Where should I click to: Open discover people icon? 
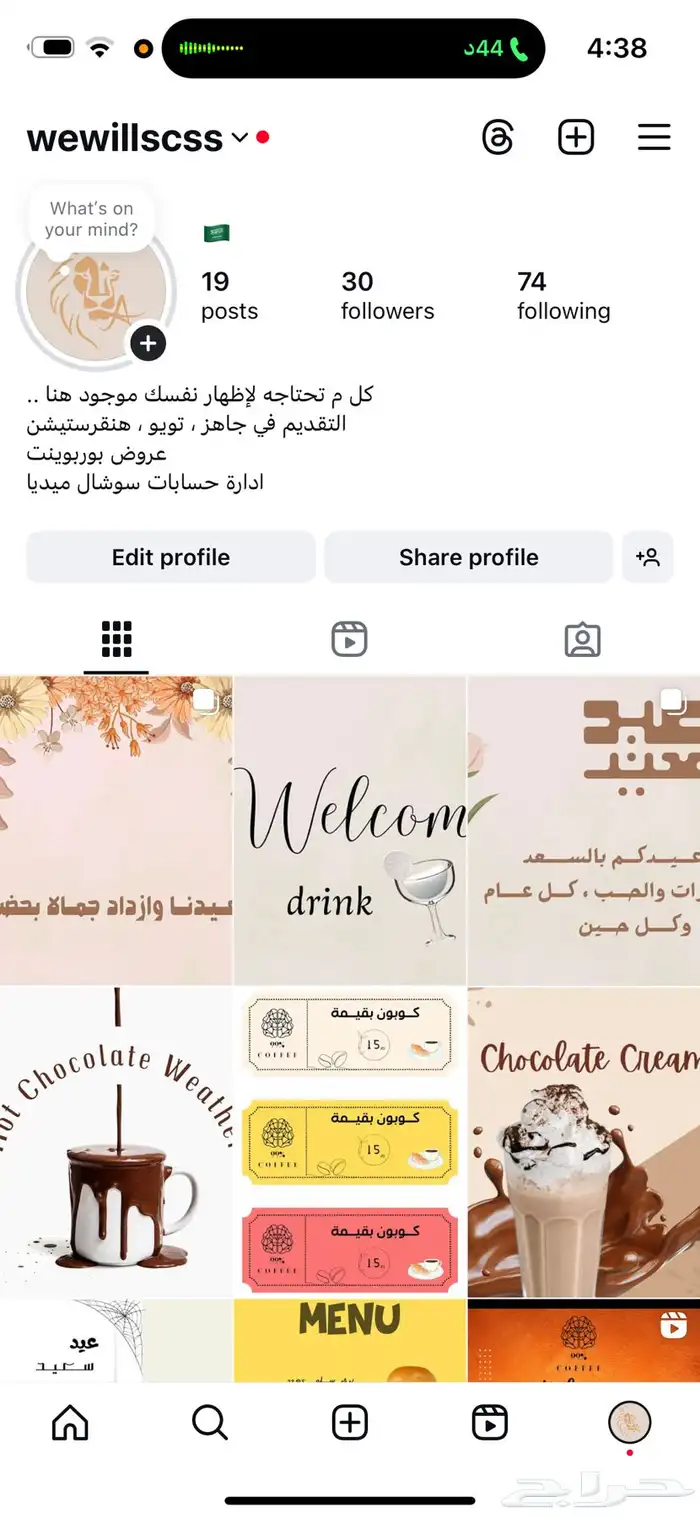click(648, 557)
